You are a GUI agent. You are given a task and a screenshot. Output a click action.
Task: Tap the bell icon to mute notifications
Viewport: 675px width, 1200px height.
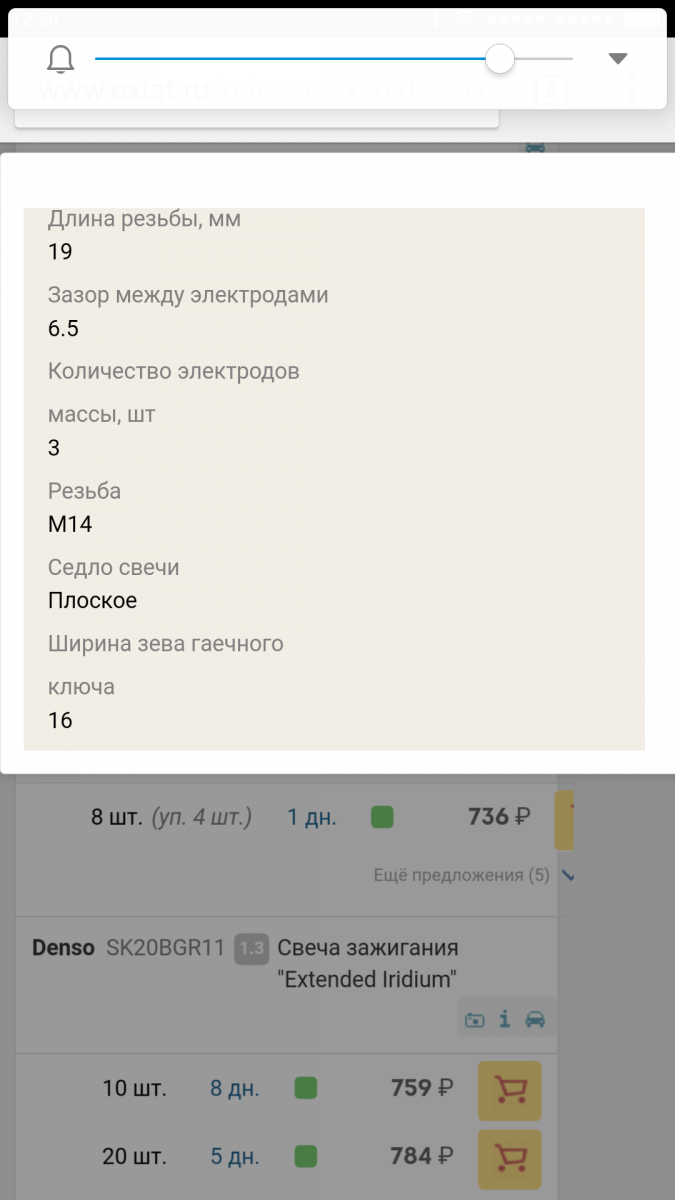61,59
